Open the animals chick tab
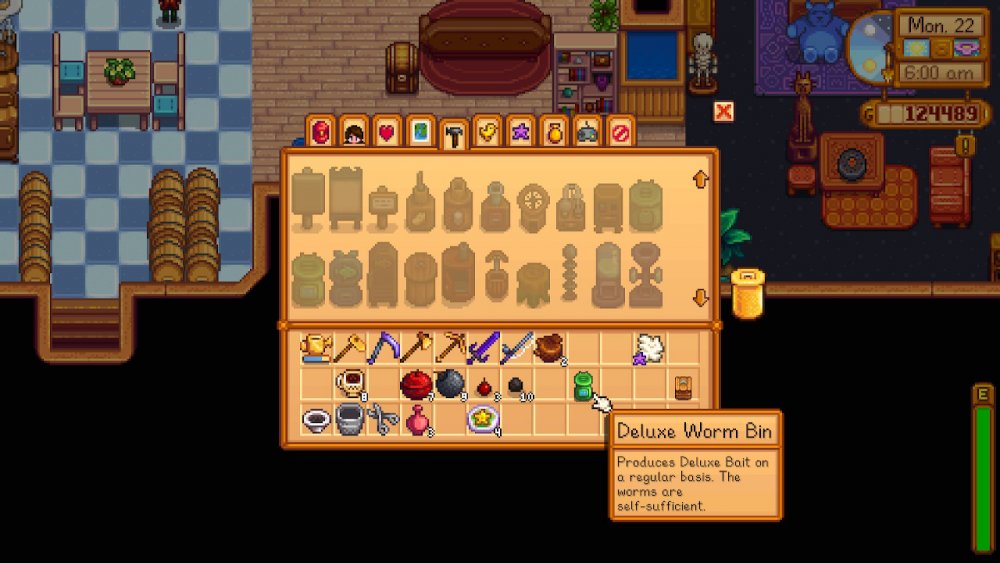Screen dimensions: 1000x563 pos(487,131)
